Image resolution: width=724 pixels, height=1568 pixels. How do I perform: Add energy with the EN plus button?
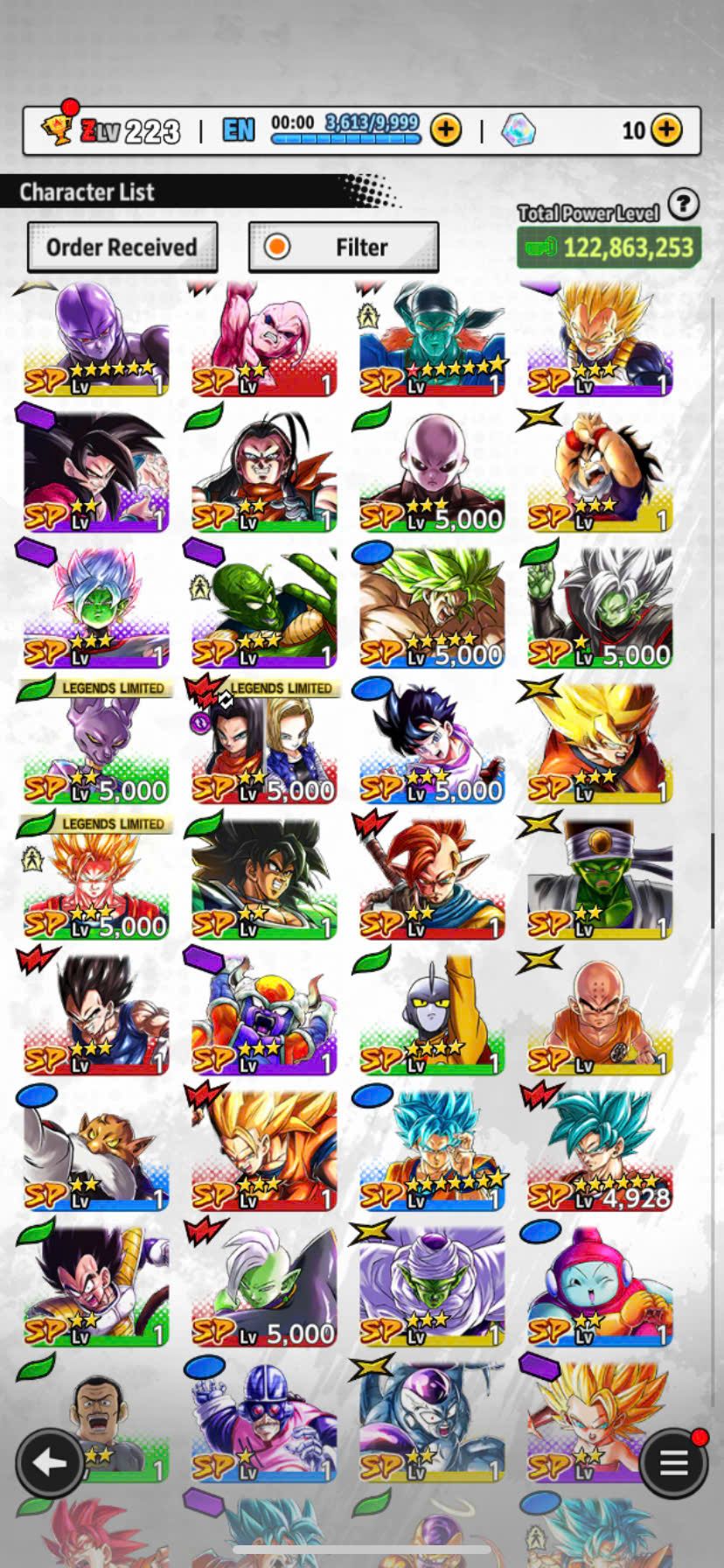click(x=446, y=130)
